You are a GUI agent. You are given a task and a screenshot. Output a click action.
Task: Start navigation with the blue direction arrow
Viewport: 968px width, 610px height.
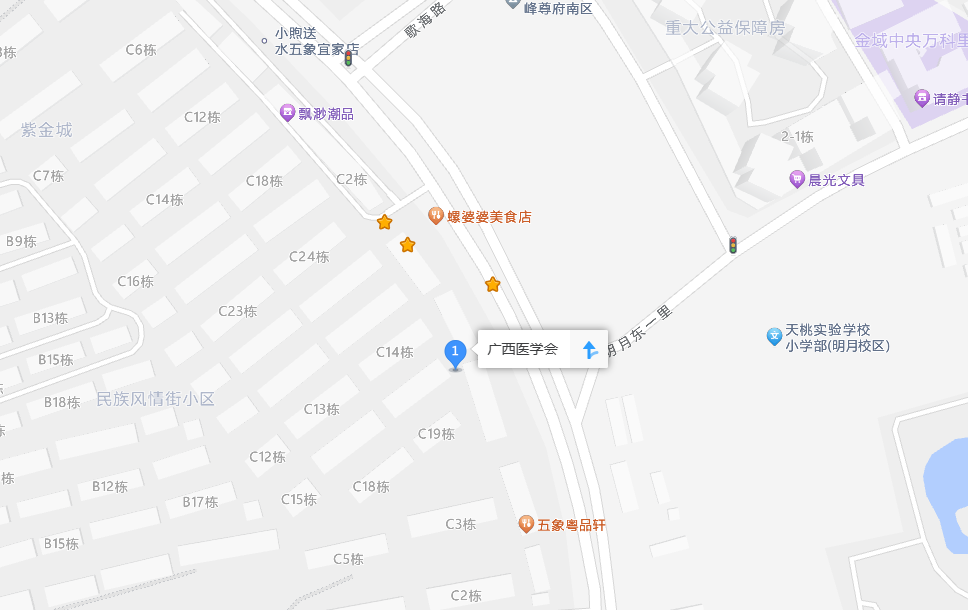coord(590,349)
